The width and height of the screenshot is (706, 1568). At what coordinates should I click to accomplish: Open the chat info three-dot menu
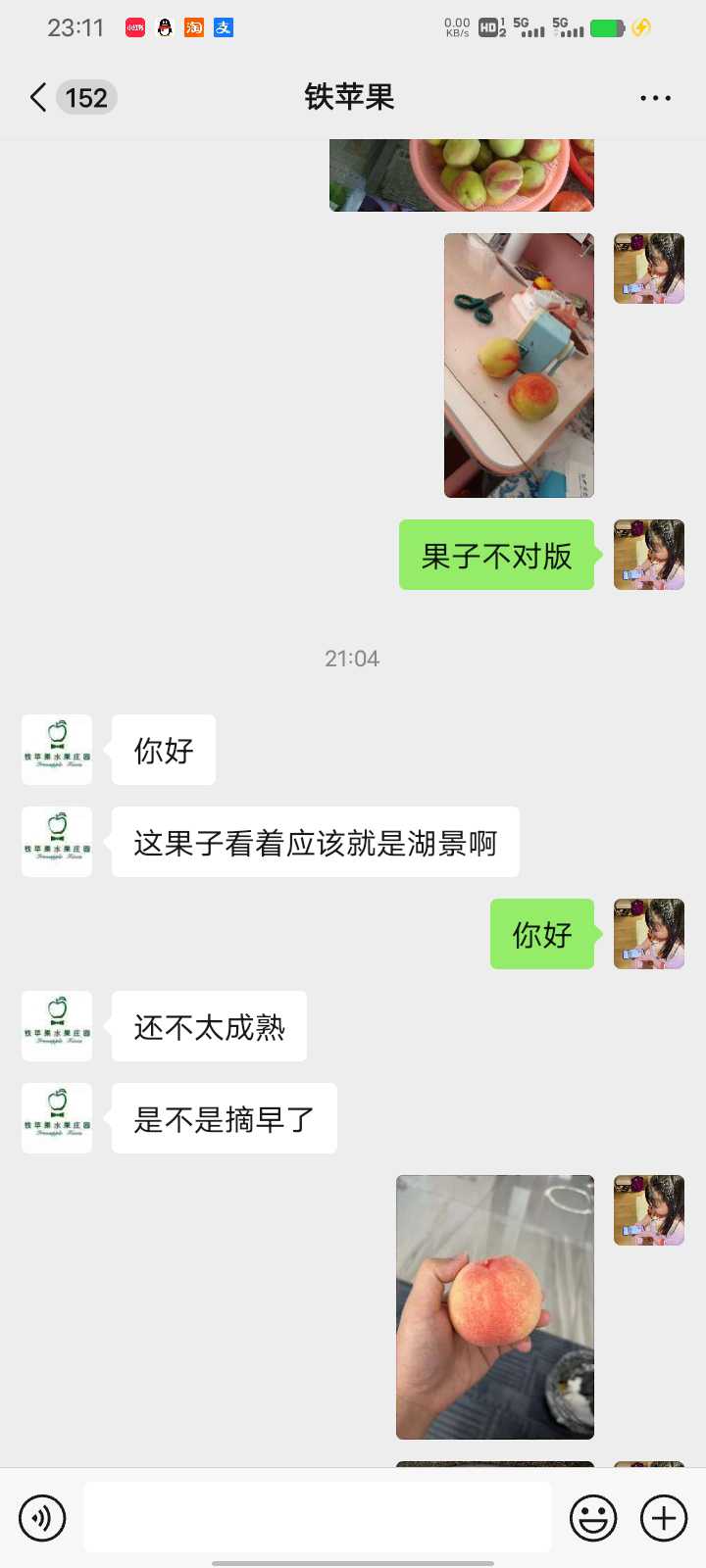655,98
